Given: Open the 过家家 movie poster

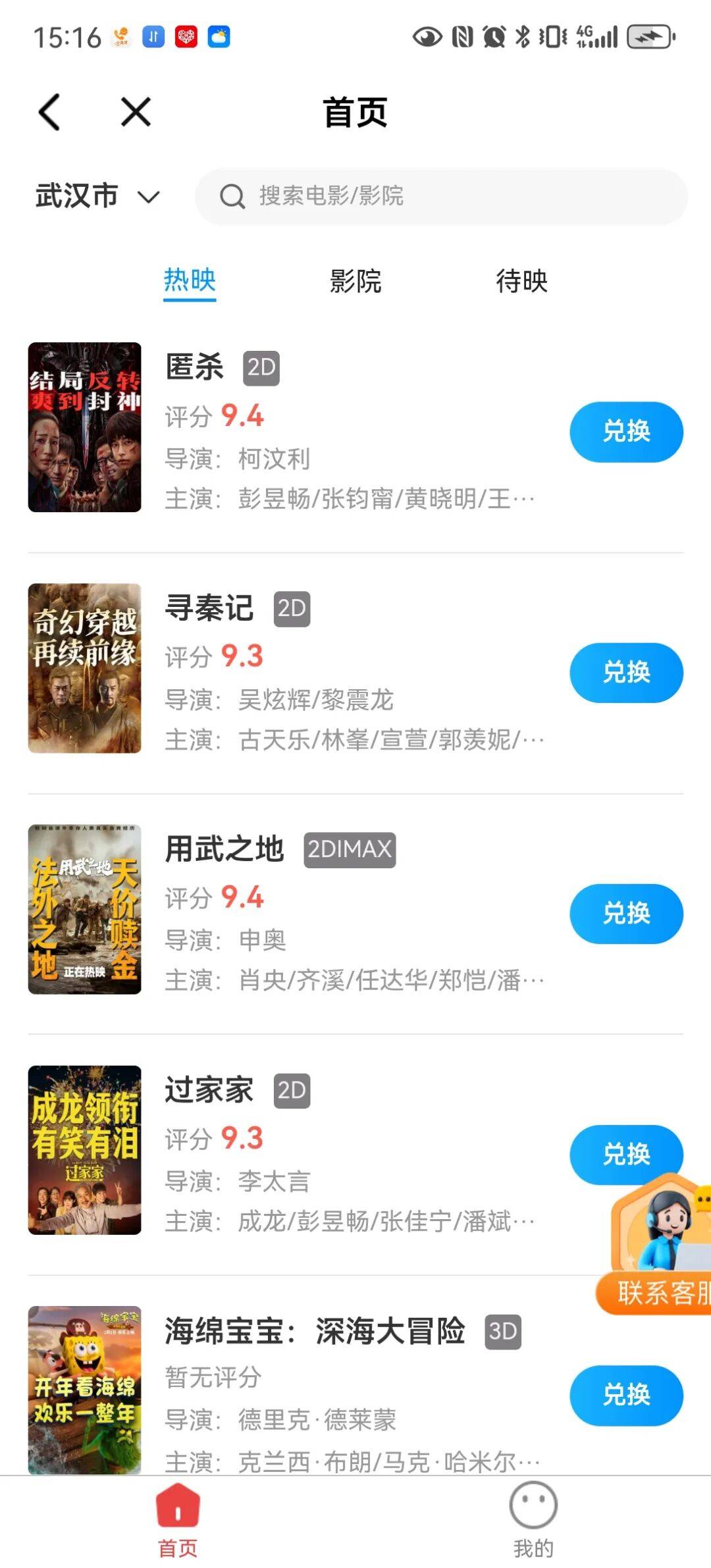Looking at the screenshot, I should pos(84,1150).
